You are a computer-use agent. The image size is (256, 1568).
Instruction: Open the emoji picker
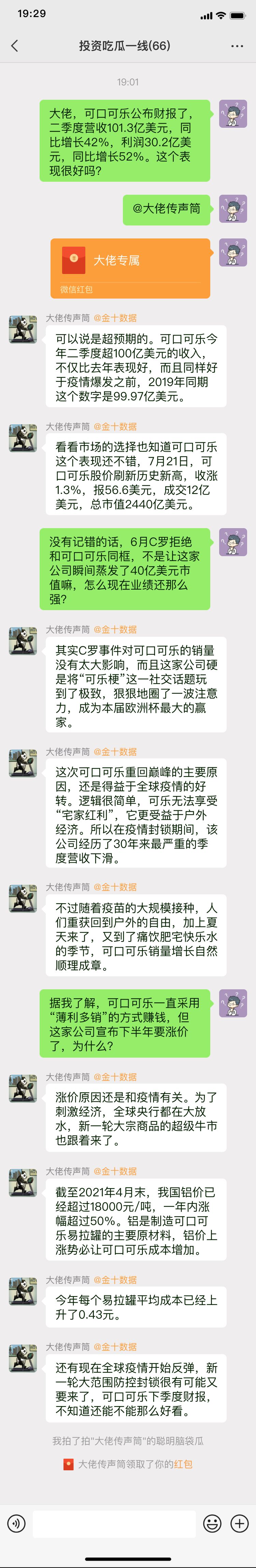pos(212,1524)
